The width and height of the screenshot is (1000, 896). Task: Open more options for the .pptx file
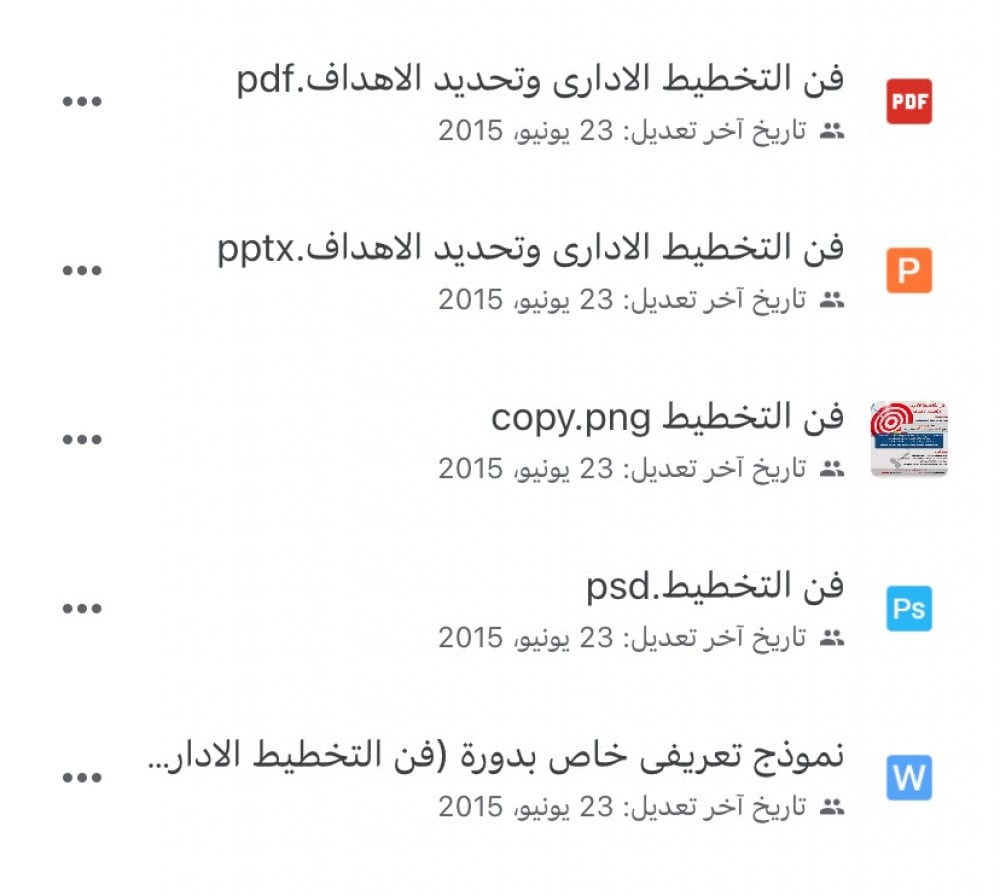[83, 271]
